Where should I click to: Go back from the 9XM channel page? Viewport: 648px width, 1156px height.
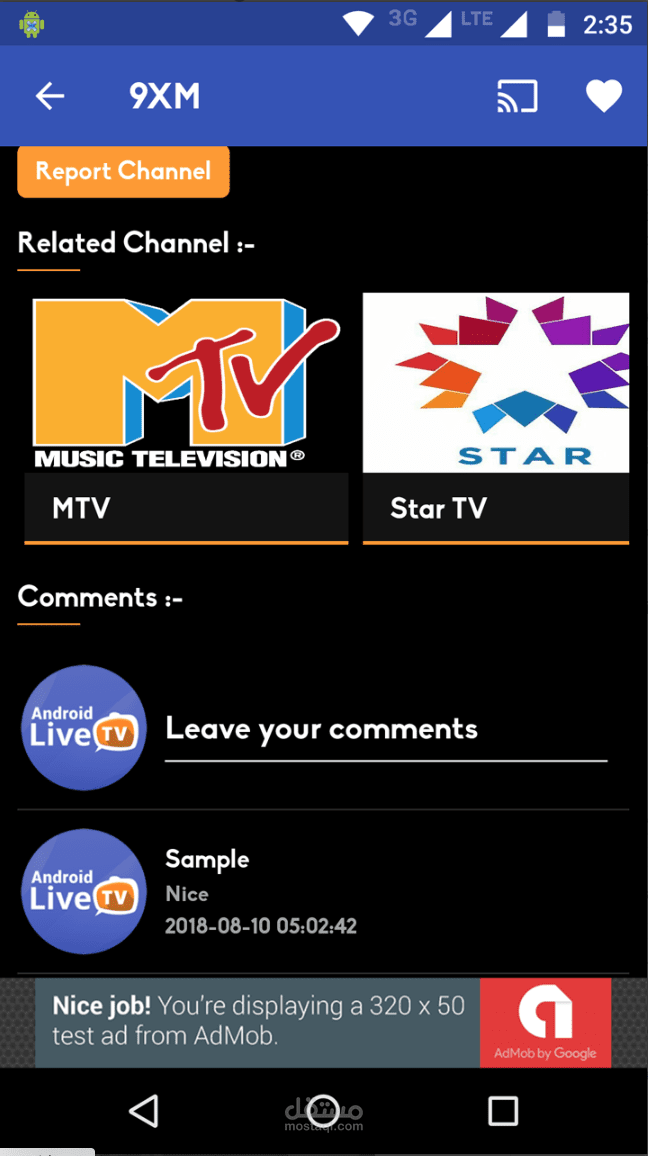tap(50, 97)
